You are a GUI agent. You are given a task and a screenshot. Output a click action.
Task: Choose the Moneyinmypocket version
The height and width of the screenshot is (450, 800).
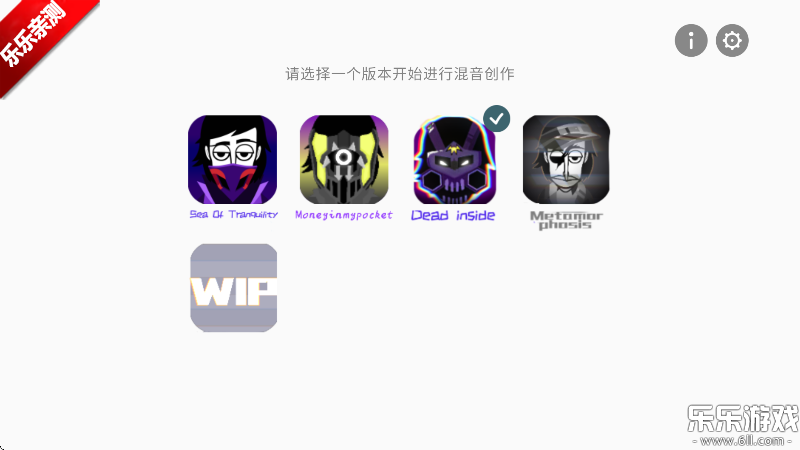pyautogui.click(x=344, y=160)
